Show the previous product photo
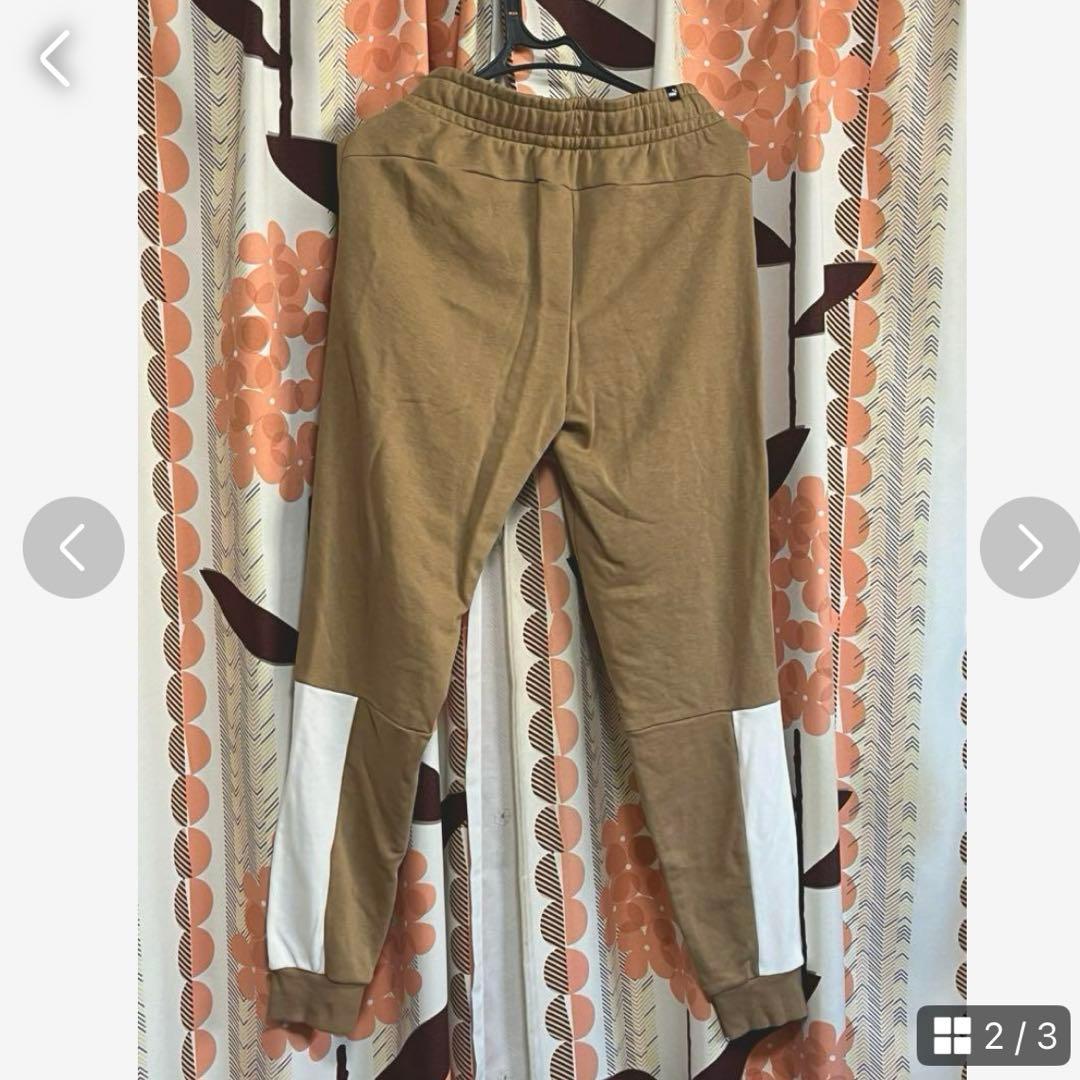This screenshot has width=1080, height=1080. pos(73,548)
